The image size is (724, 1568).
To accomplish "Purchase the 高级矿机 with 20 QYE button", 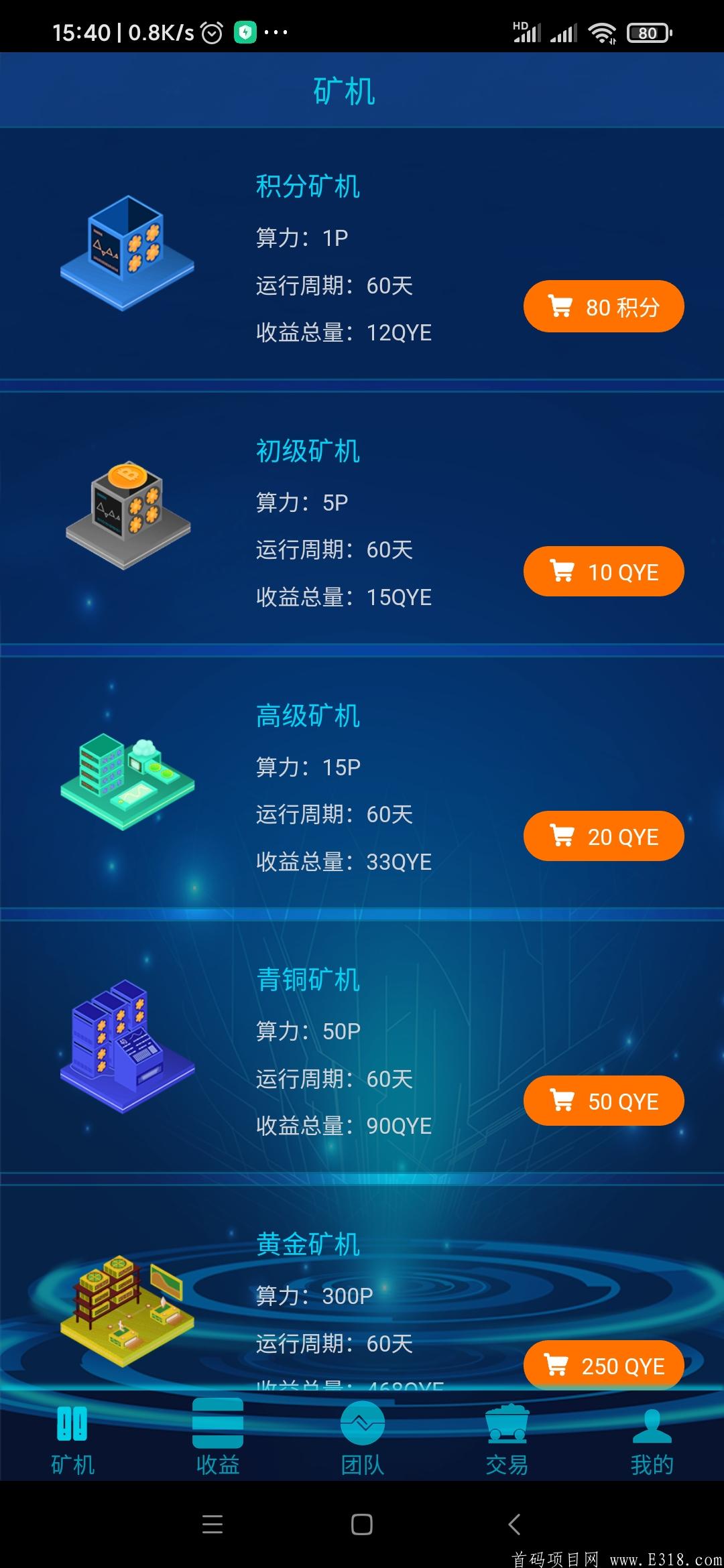I will coord(603,836).
